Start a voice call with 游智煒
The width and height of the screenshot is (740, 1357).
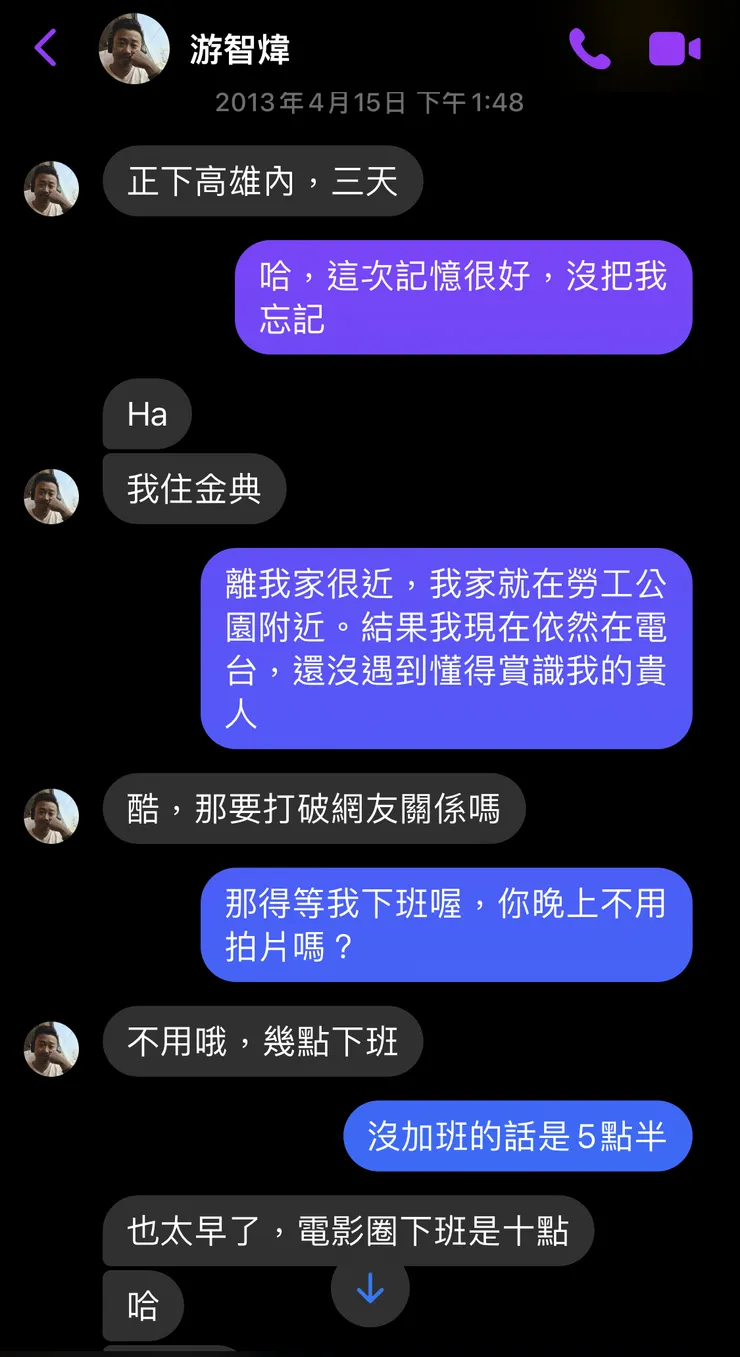591,47
